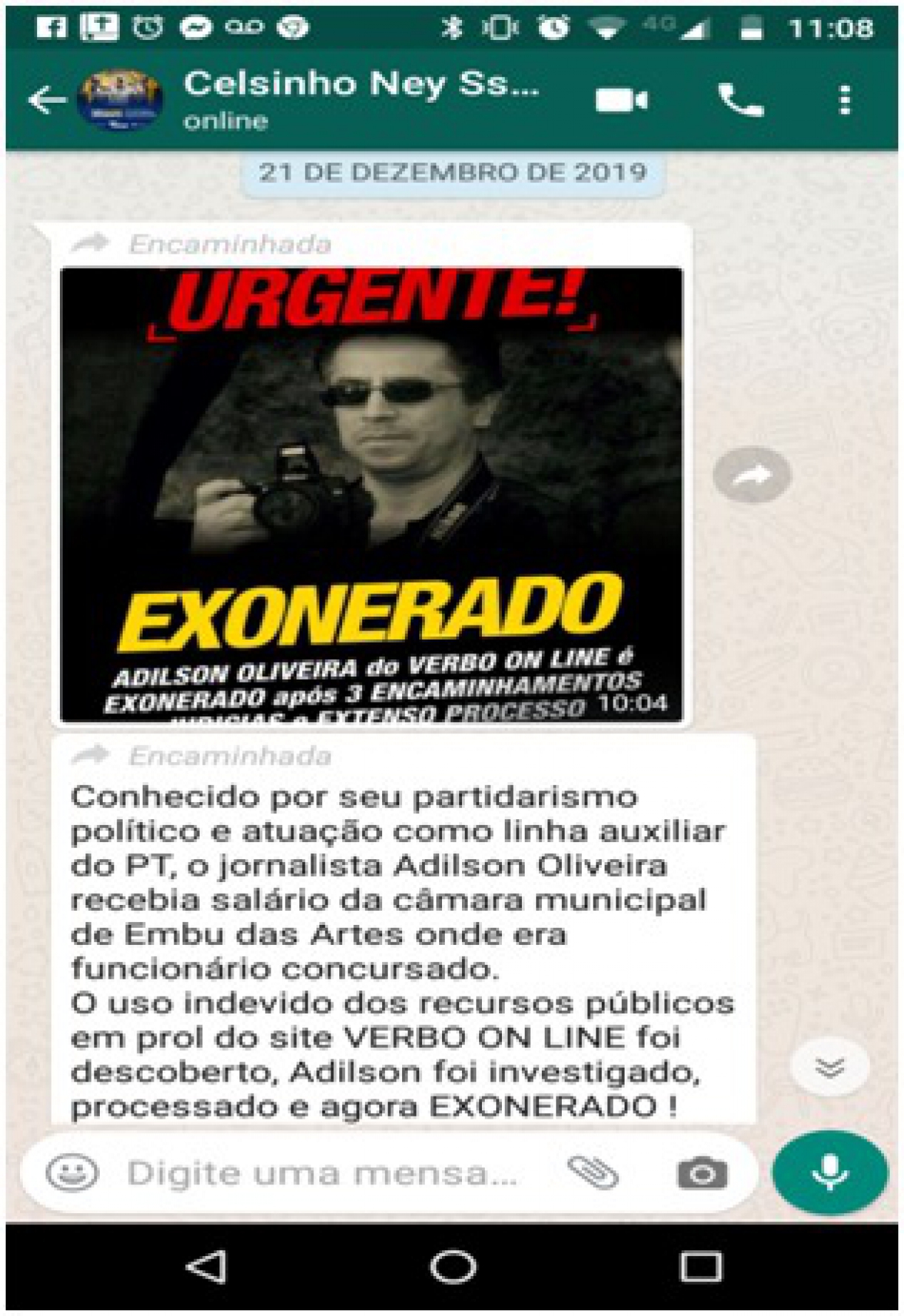The width and height of the screenshot is (904, 1316).
Task: Open the emoji picker
Action: pyautogui.click(x=72, y=1173)
